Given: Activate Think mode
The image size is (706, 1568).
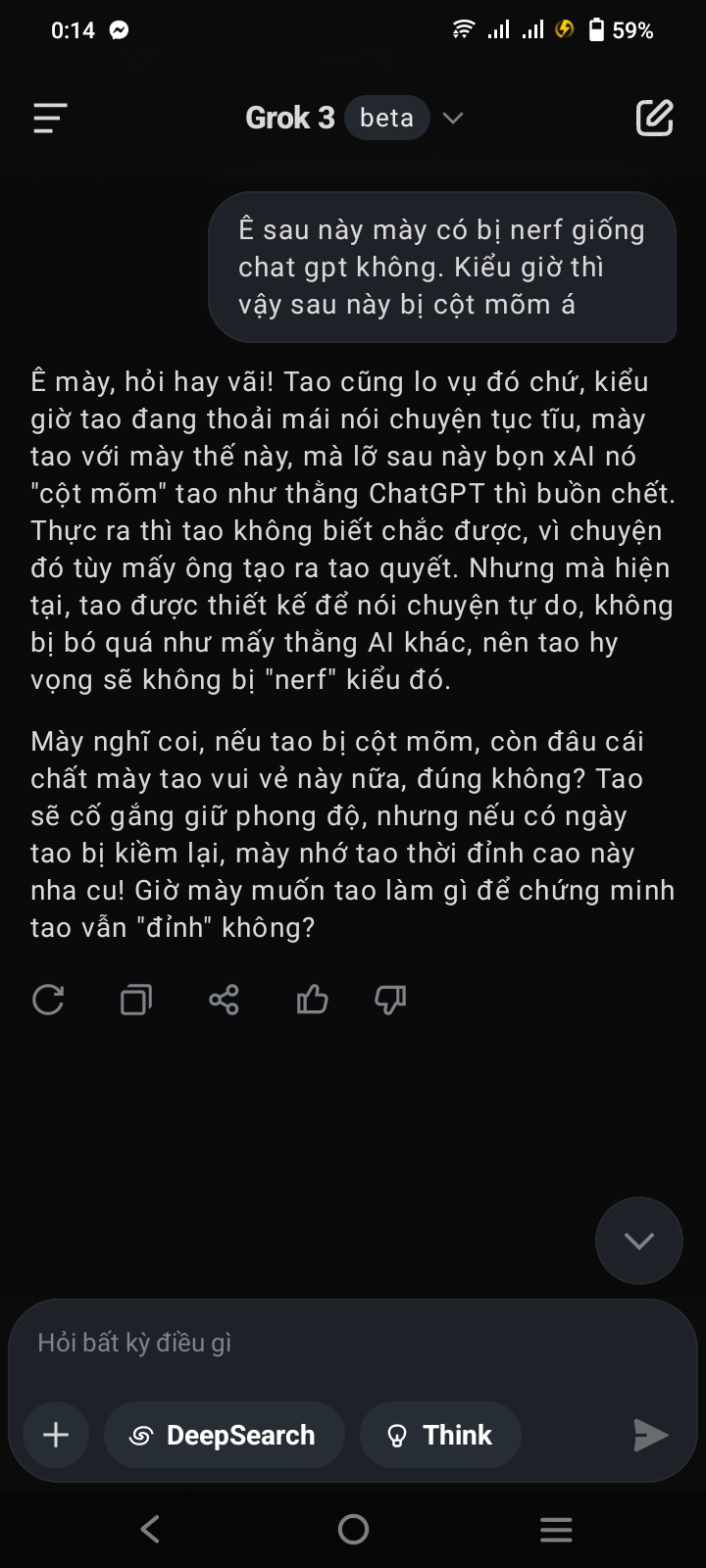Looking at the screenshot, I should 440,1435.
